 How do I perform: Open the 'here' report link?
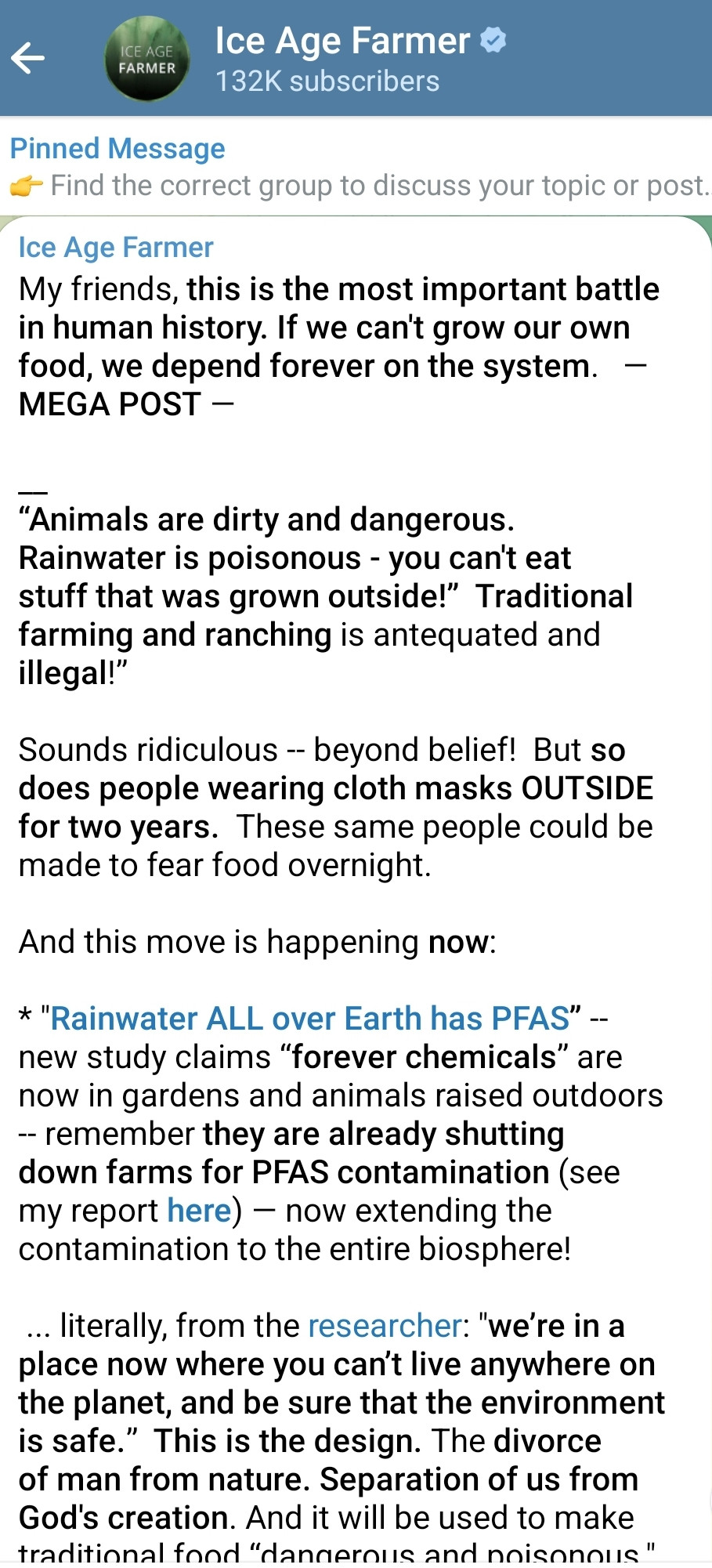pos(199,1211)
